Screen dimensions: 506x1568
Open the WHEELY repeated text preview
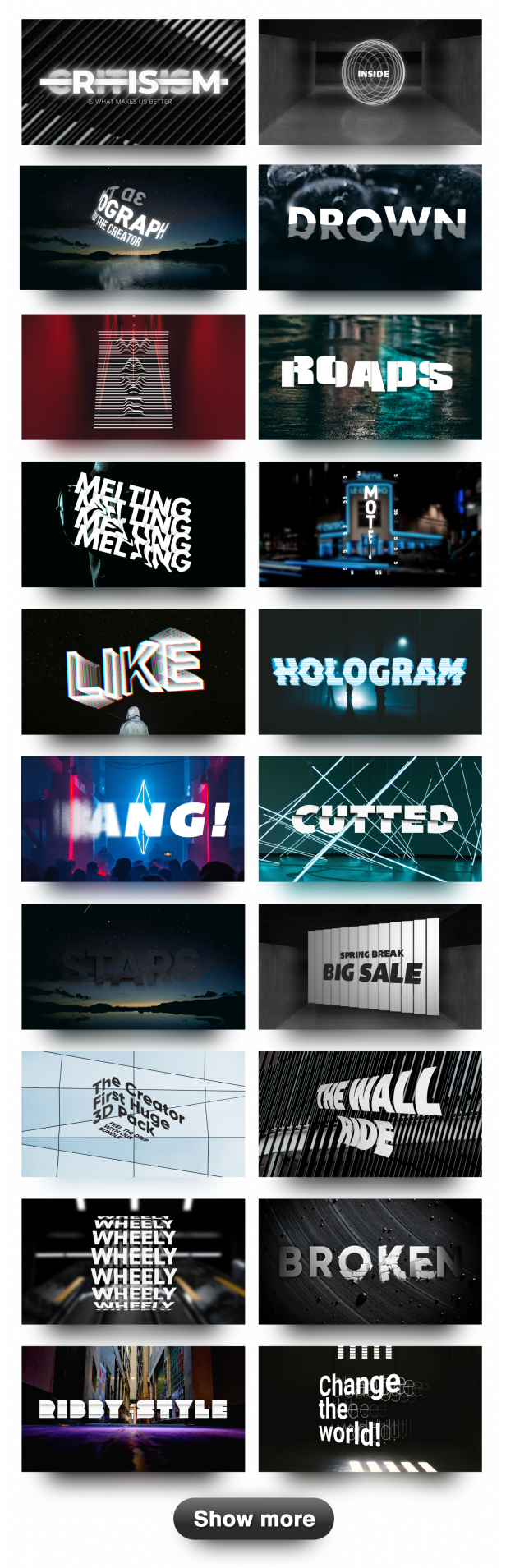[x=133, y=1261]
